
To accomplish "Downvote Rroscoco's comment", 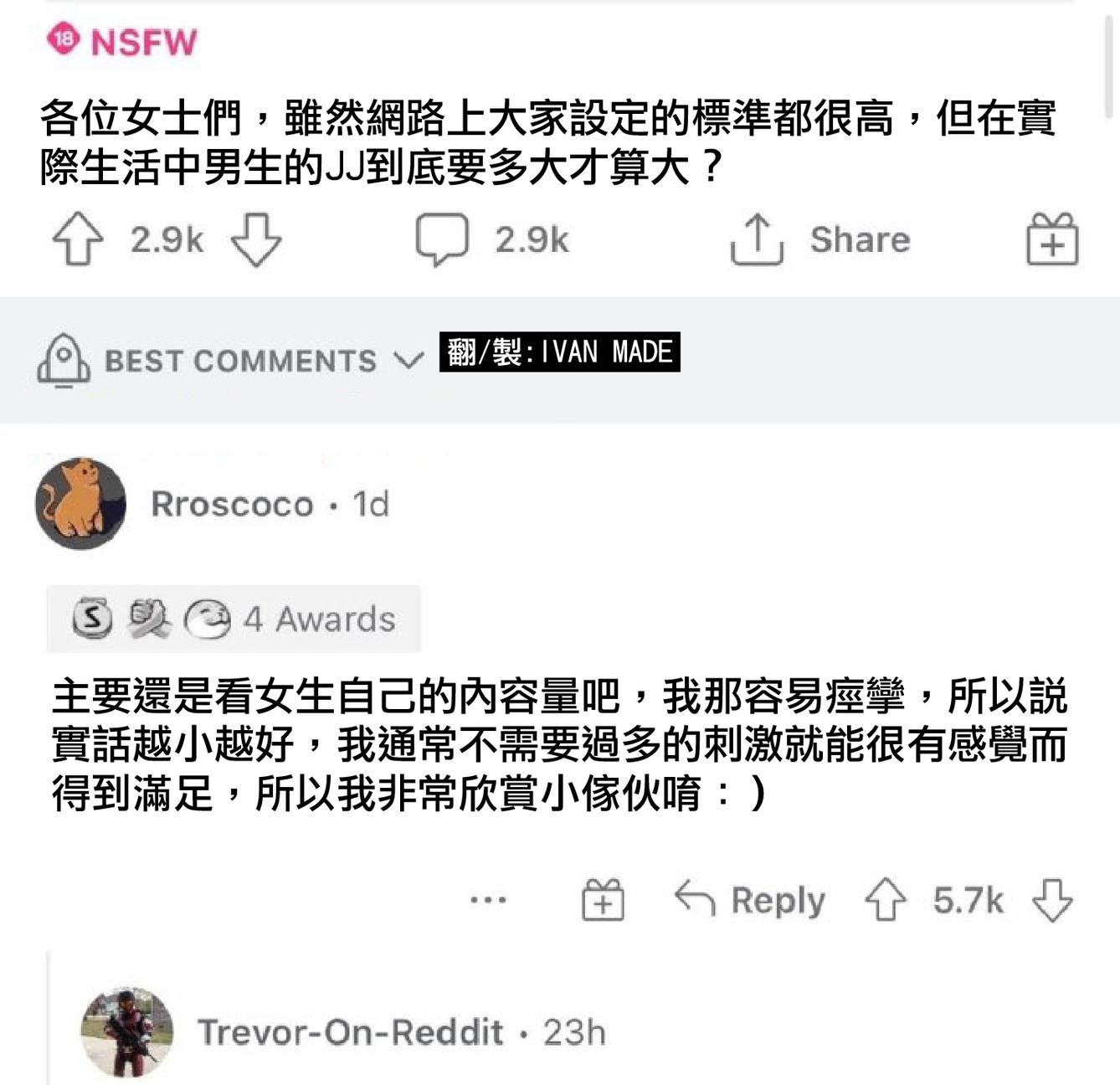I will click(x=1052, y=900).
